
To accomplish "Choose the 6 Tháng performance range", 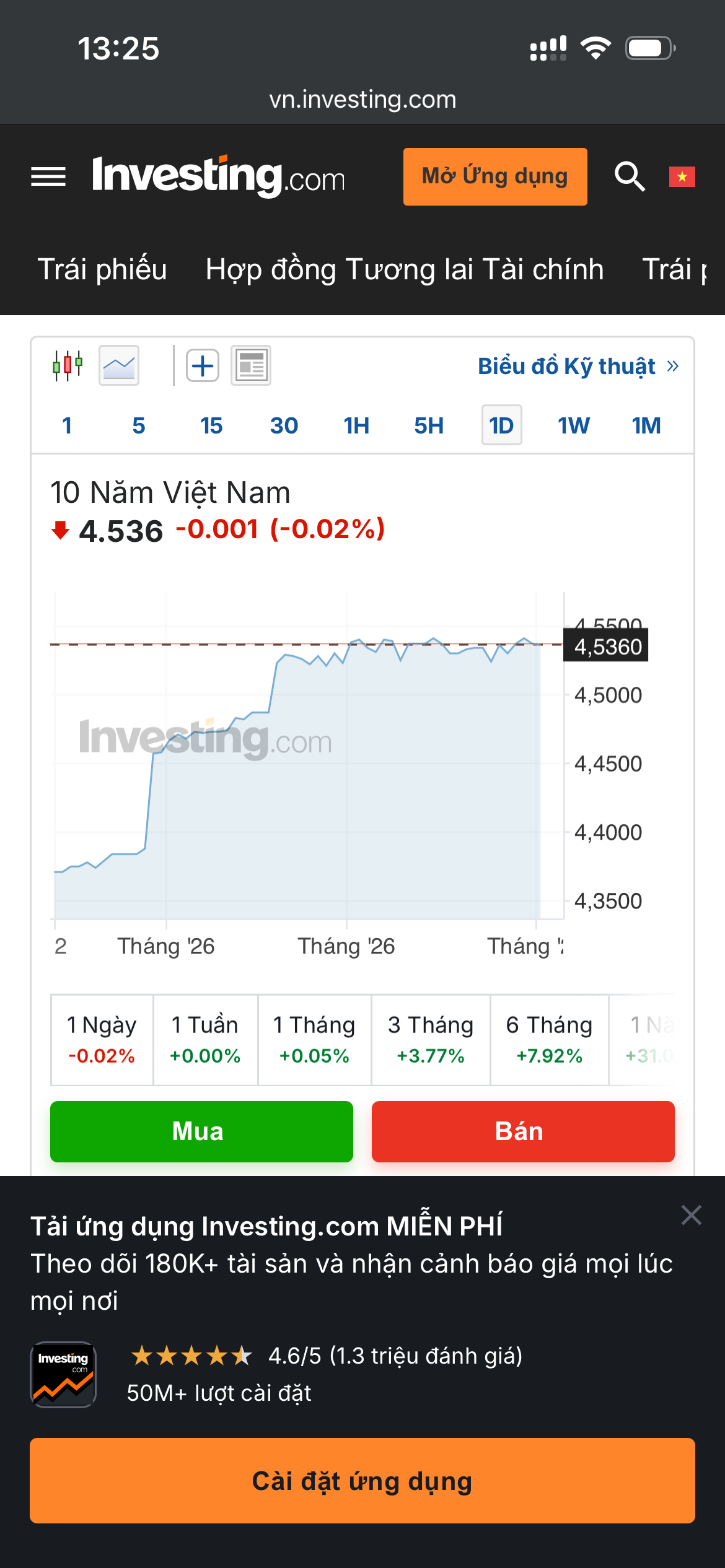I will (x=549, y=1040).
